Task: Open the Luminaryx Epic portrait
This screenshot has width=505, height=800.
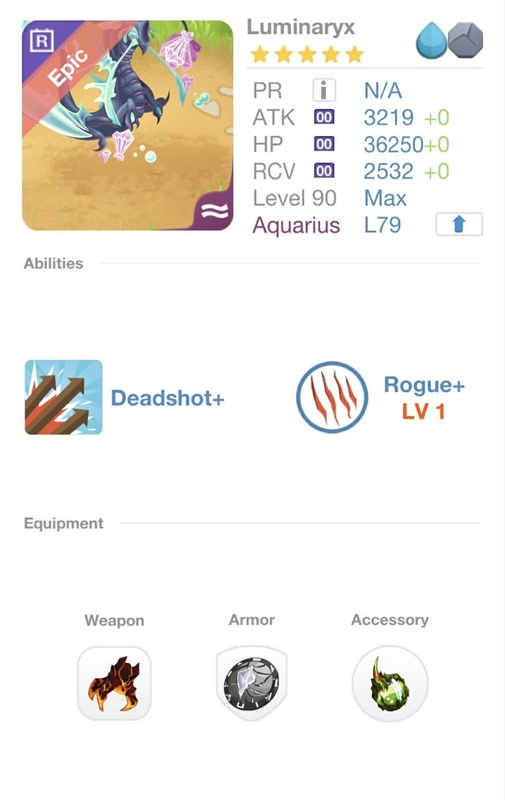Action: (x=128, y=126)
